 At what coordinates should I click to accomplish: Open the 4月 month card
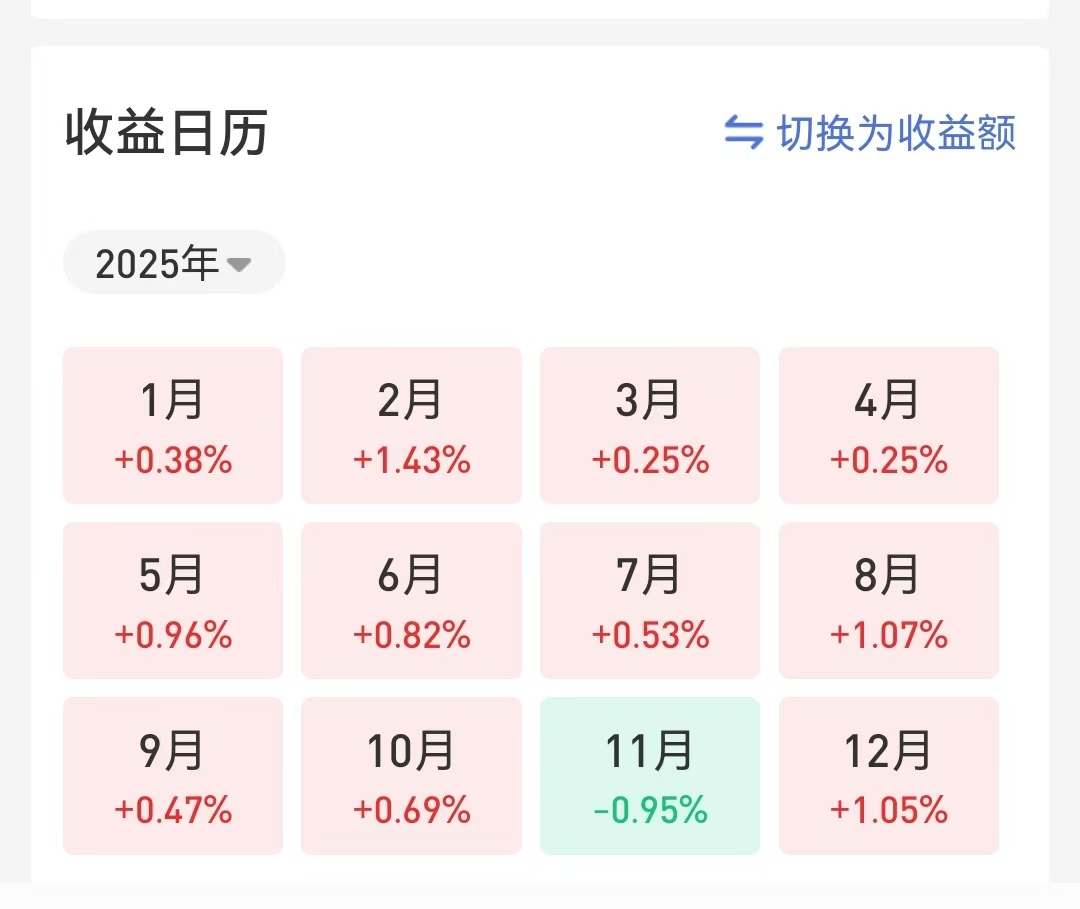tap(889, 426)
